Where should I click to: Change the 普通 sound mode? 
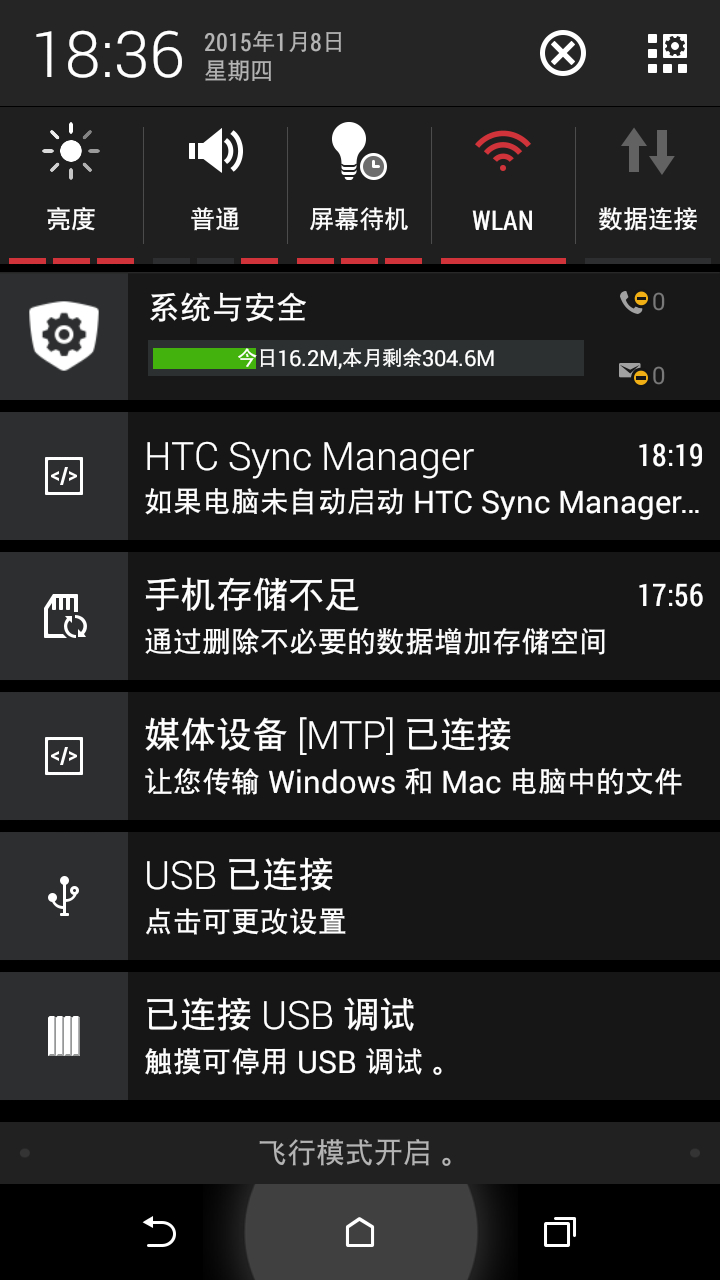click(215, 180)
